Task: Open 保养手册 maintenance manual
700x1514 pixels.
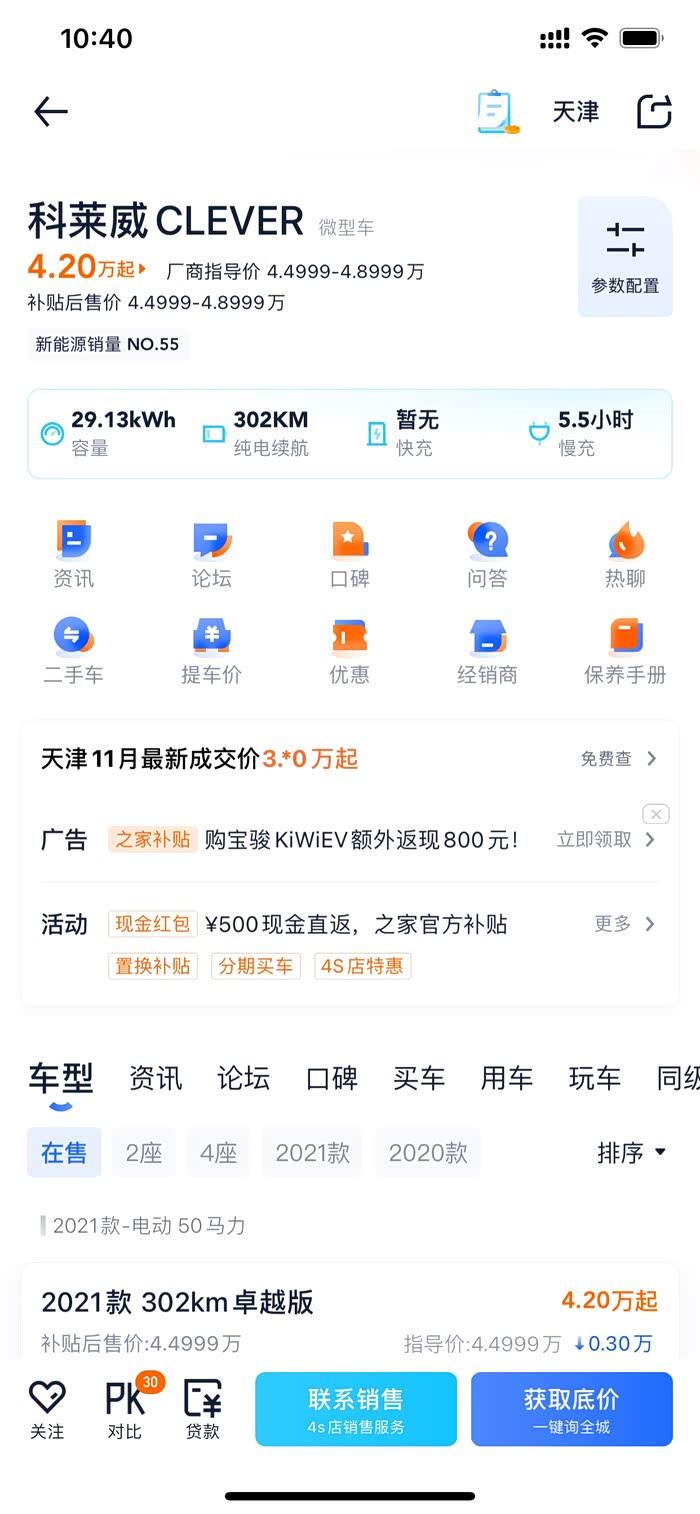Action: tap(625, 650)
